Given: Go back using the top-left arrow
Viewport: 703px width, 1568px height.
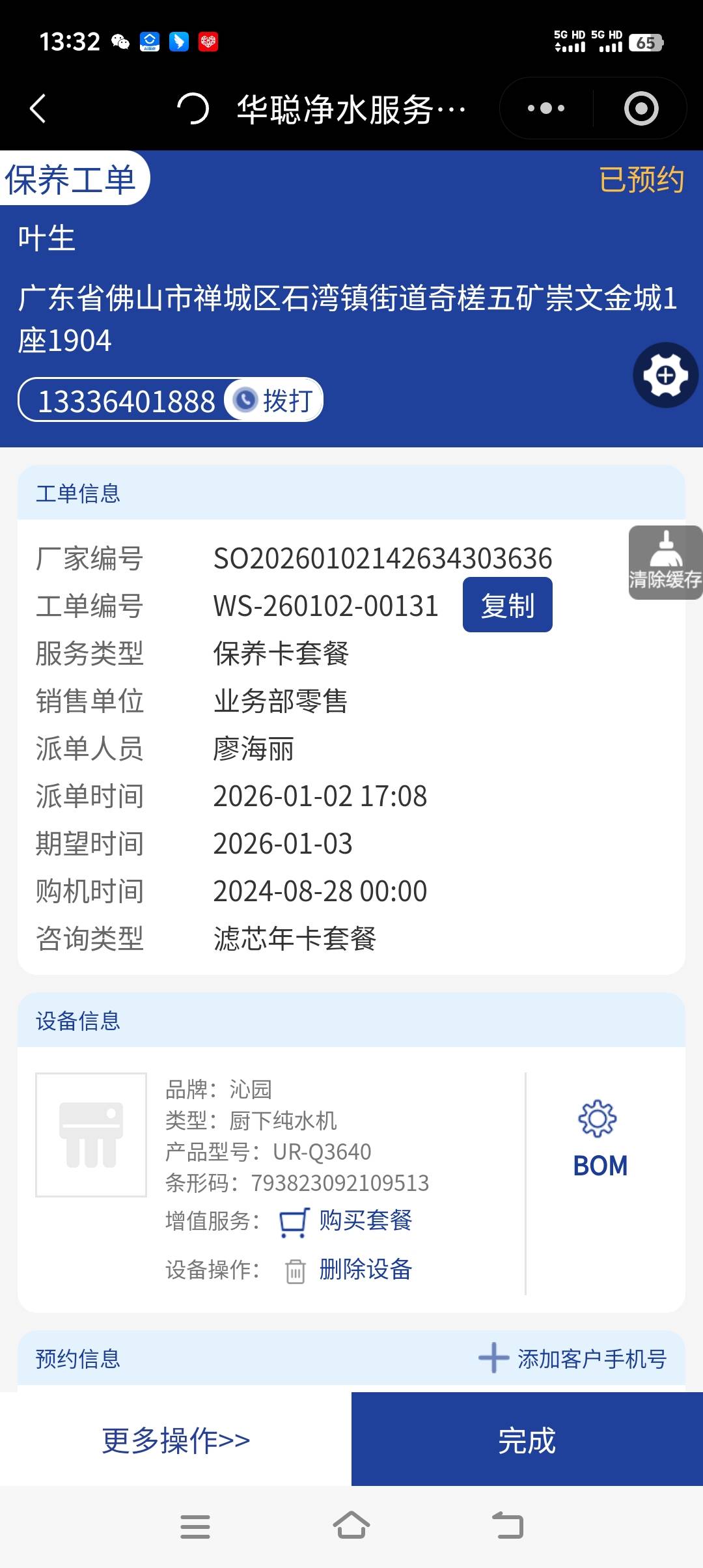Looking at the screenshot, I should (x=38, y=108).
